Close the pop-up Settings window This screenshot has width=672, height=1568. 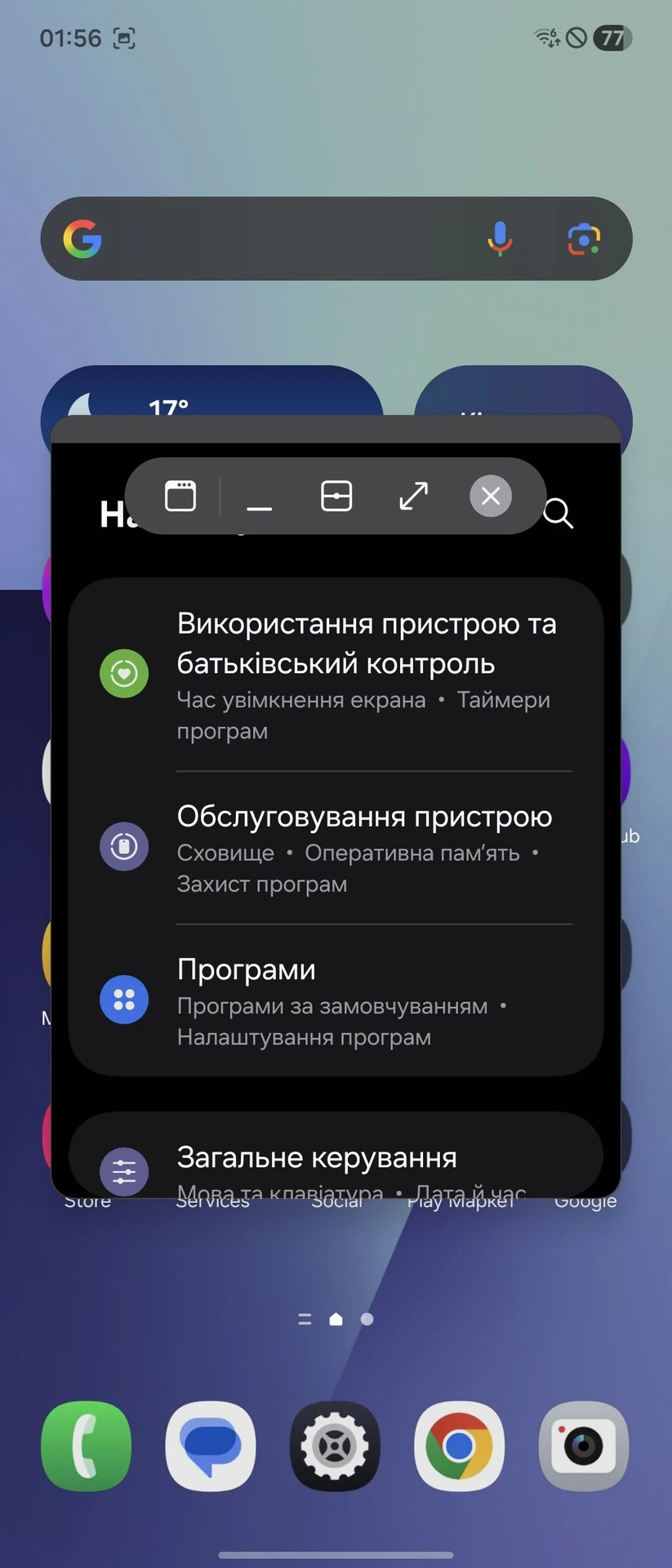click(x=491, y=496)
